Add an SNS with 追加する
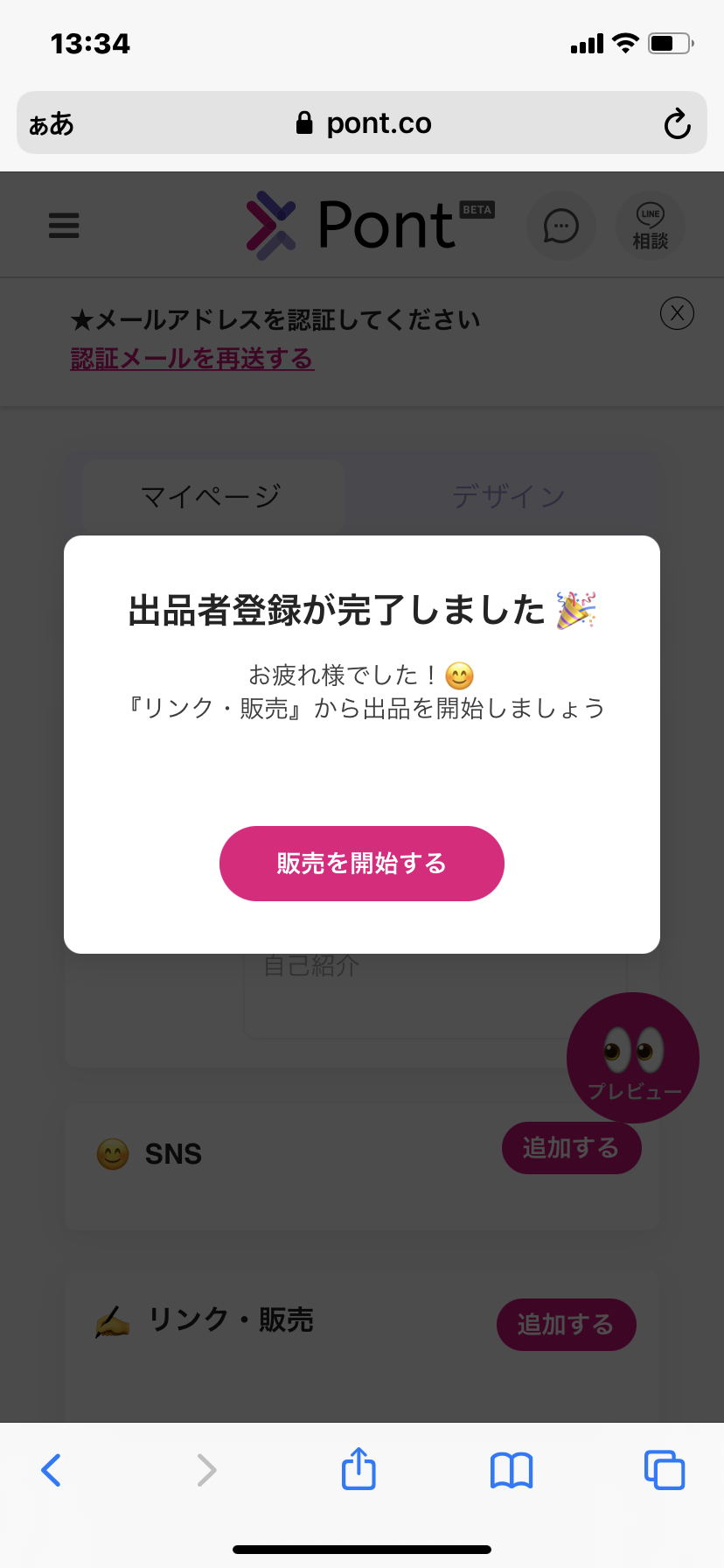Image resolution: width=724 pixels, height=1568 pixels. click(x=571, y=1148)
